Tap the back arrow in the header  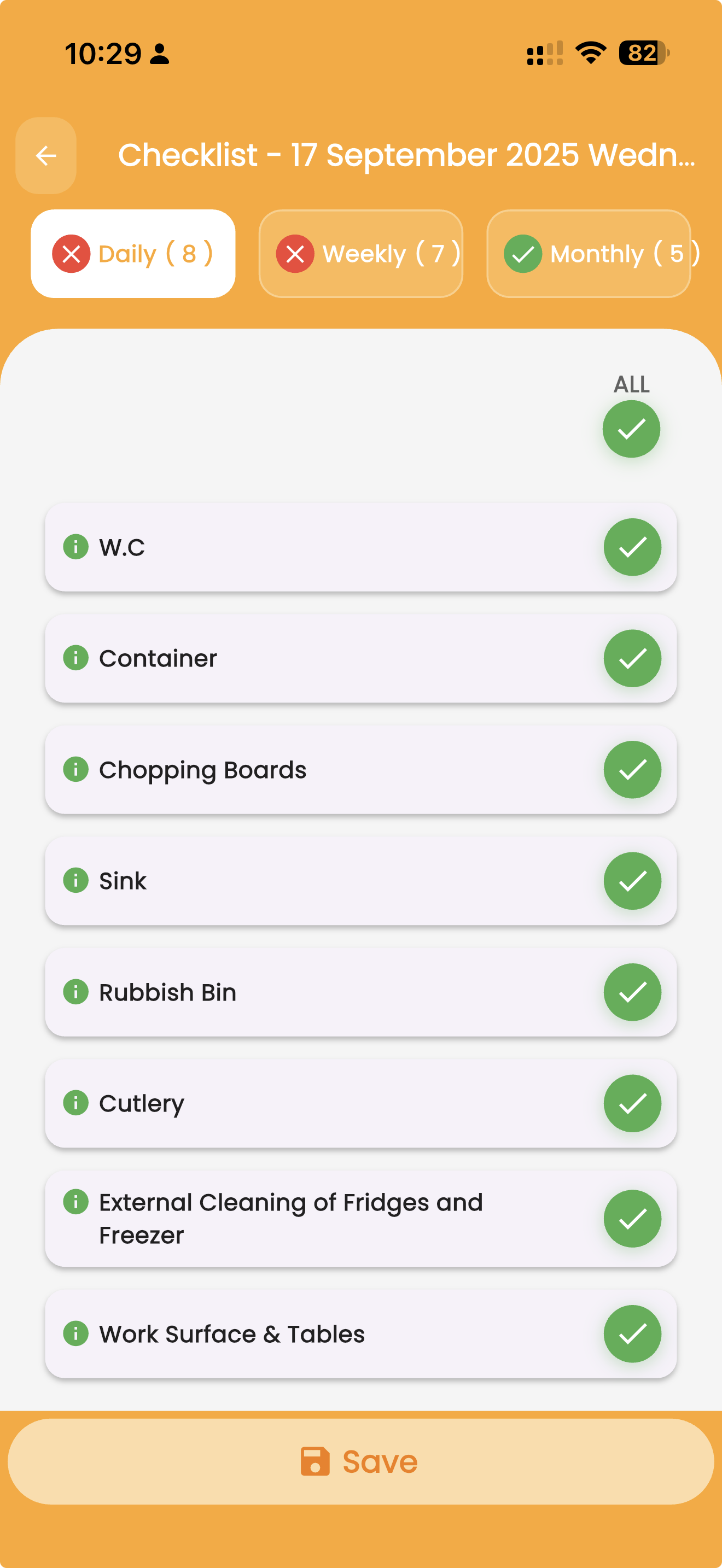[45, 155]
